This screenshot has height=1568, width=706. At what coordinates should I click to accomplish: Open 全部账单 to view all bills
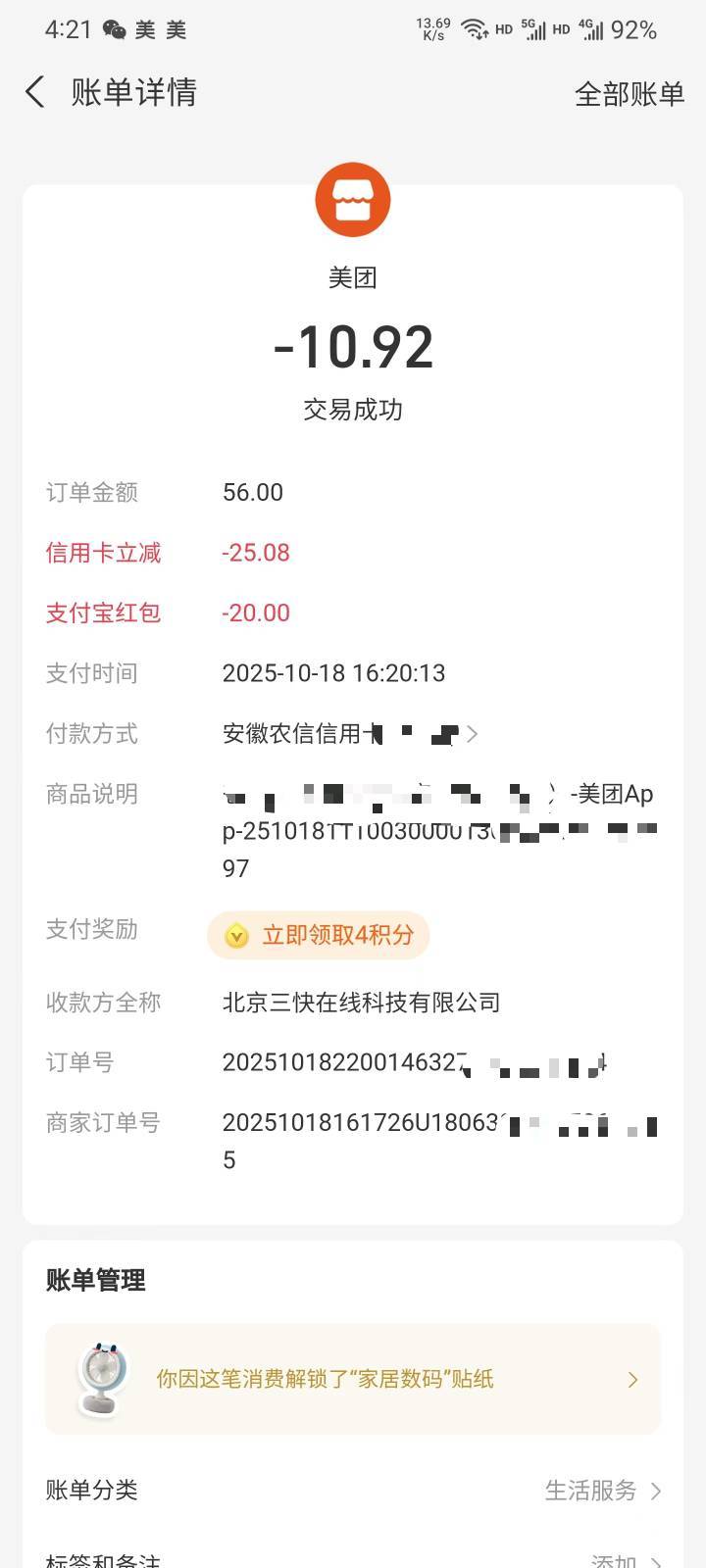pyautogui.click(x=629, y=94)
